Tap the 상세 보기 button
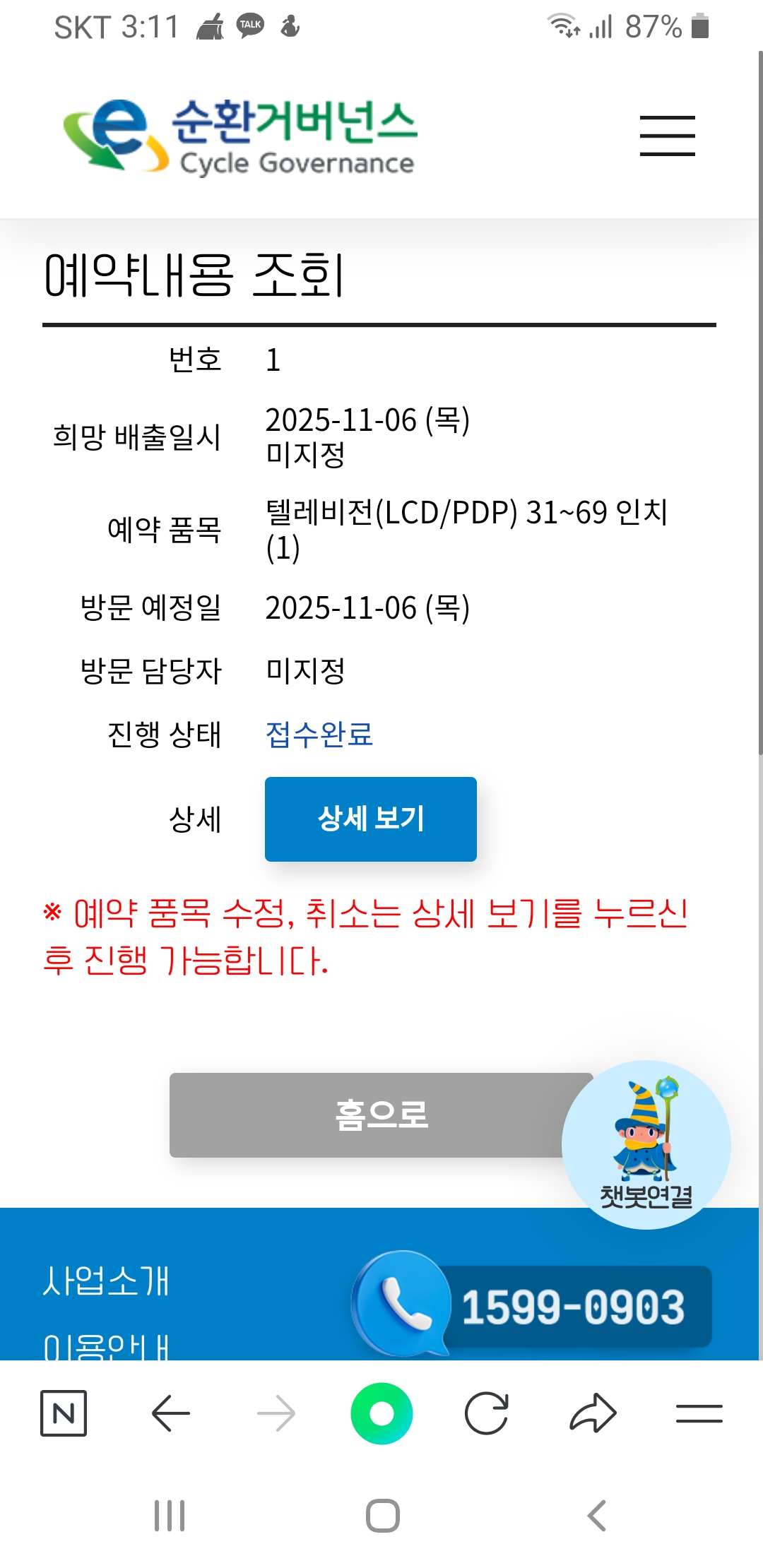 (x=370, y=819)
